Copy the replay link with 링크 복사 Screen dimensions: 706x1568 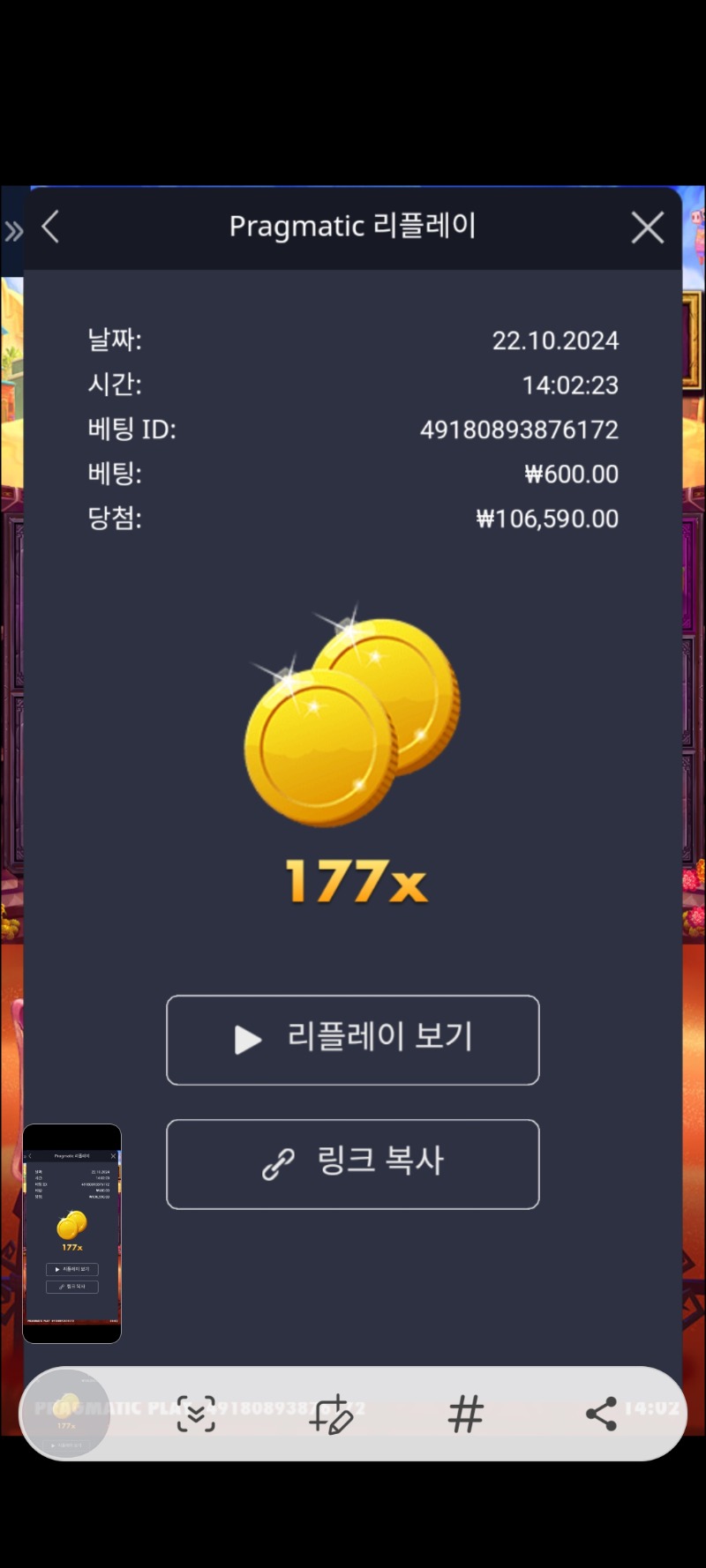(x=352, y=1163)
